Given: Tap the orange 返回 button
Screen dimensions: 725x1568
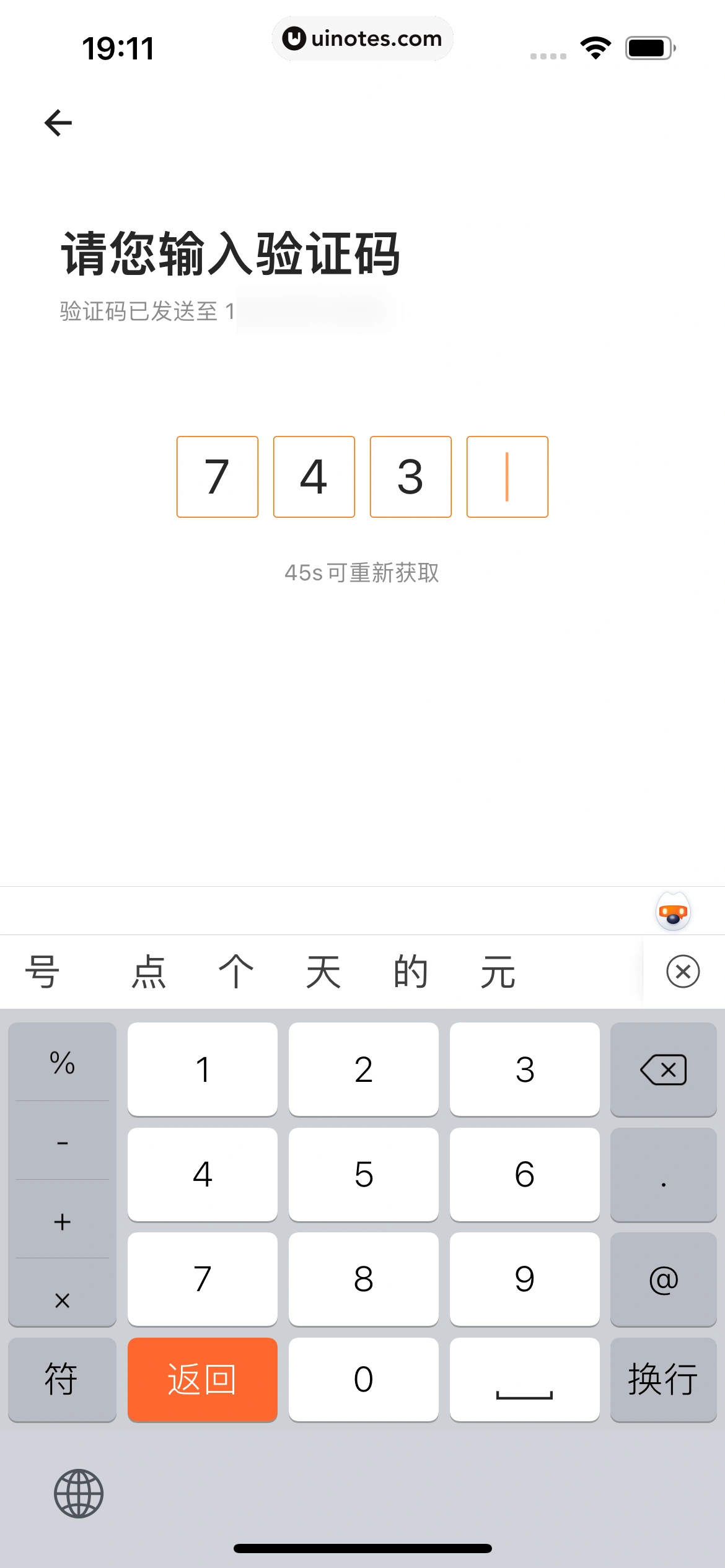Looking at the screenshot, I should 202,1380.
